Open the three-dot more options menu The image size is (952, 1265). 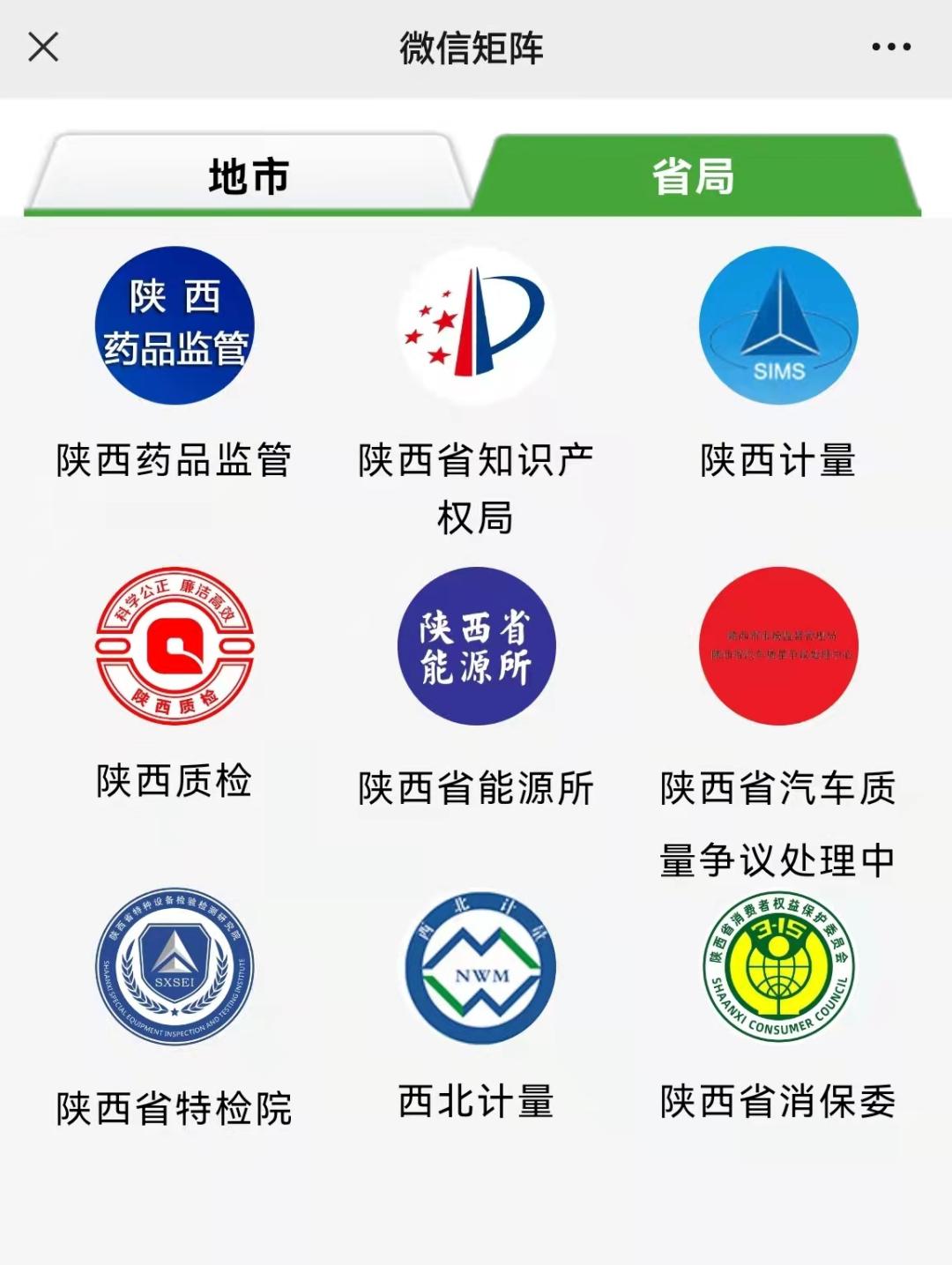pos(891,47)
